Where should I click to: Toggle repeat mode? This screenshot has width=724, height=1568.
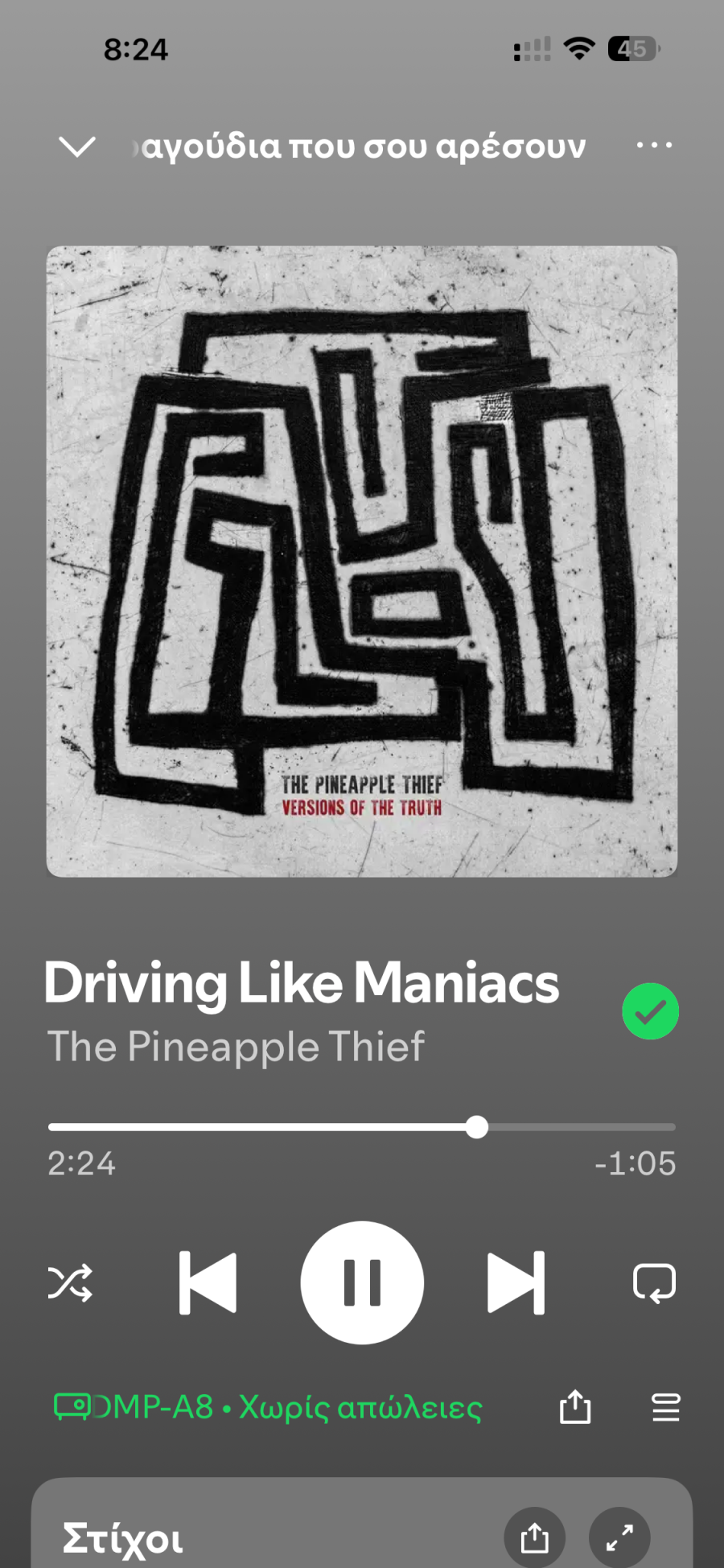[654, 1283]
